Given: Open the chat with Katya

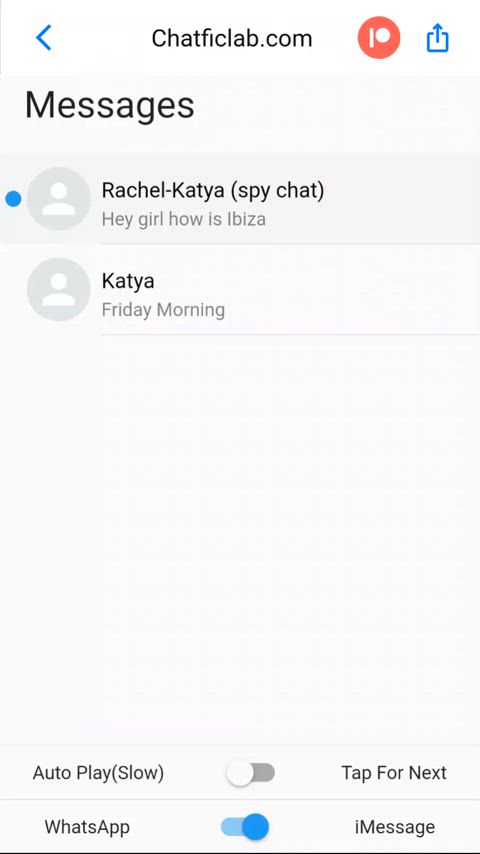Looking at the screenshot, I should [x=240, y=290].
